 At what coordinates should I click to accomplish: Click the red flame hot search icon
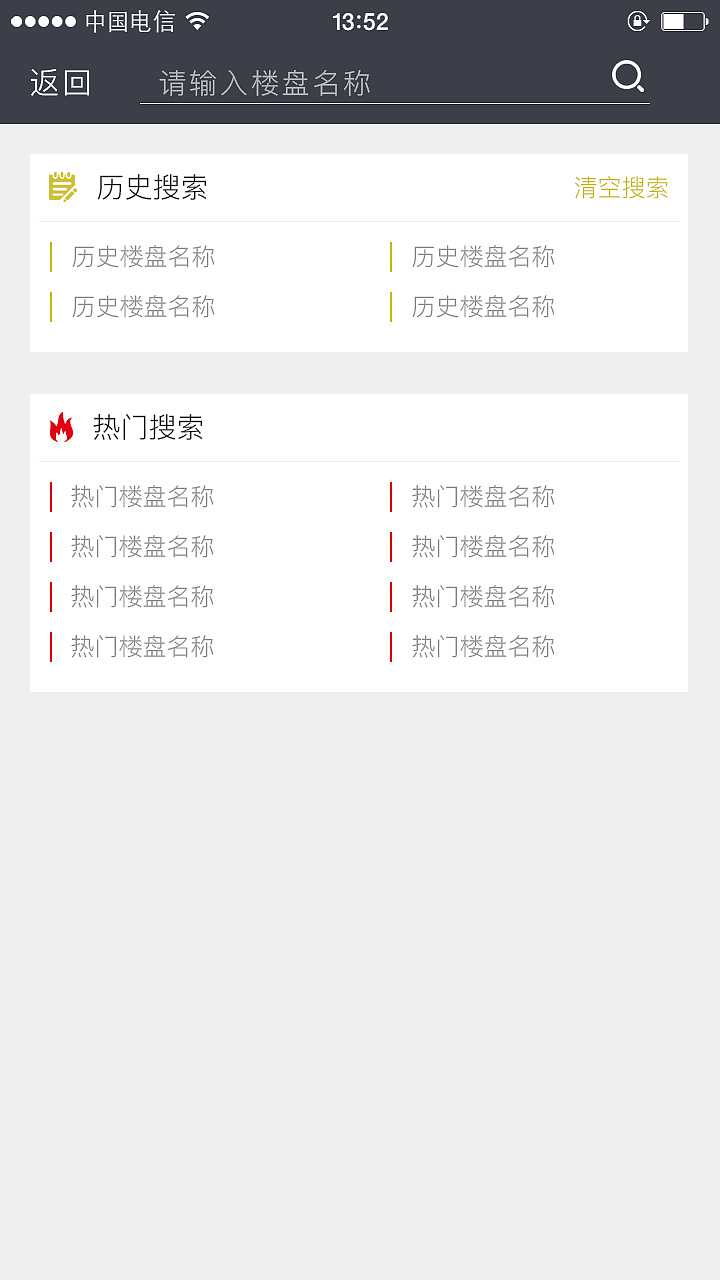click(62, 427)
